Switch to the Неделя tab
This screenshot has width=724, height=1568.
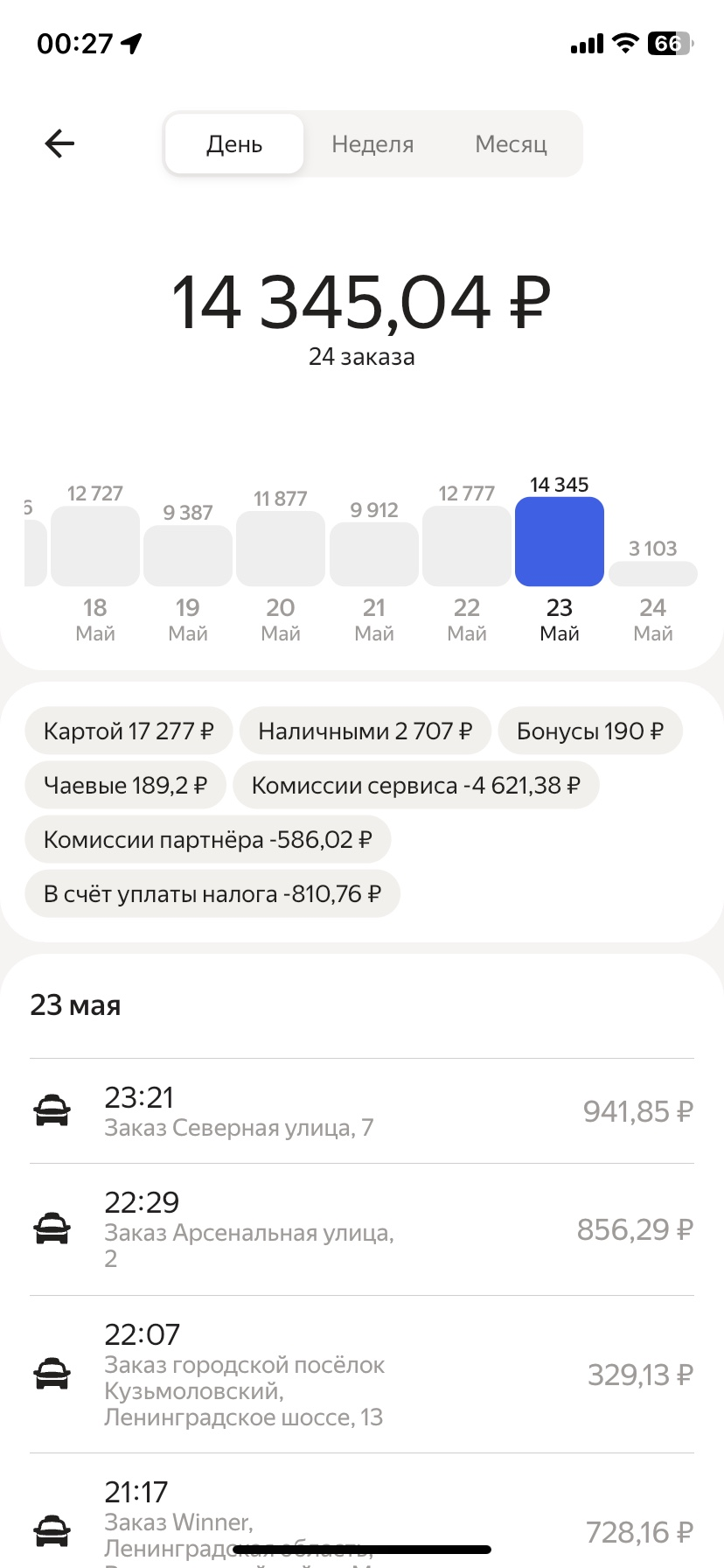[x=372, y=144]
